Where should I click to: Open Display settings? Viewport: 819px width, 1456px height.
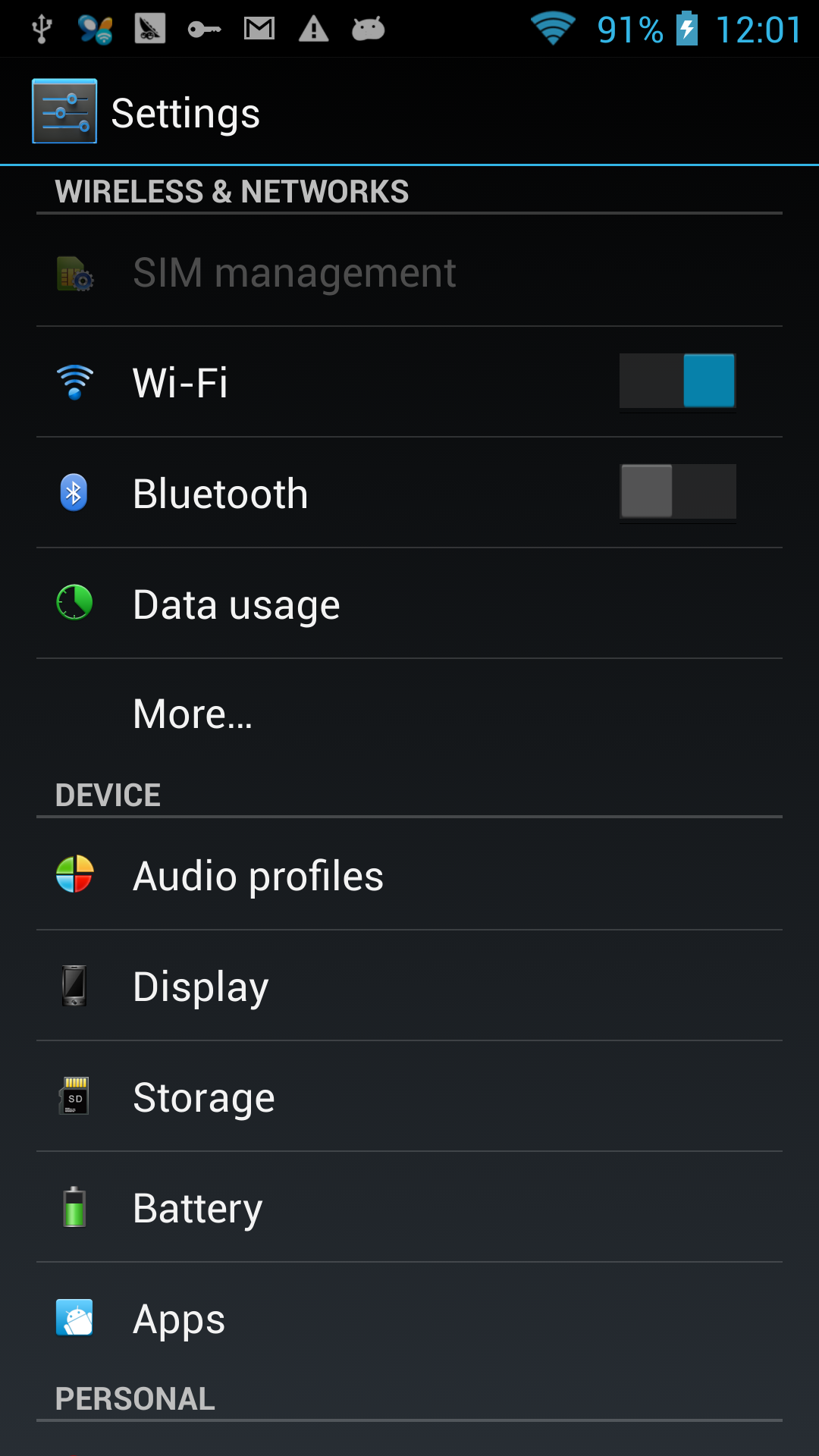pos(409,986)
